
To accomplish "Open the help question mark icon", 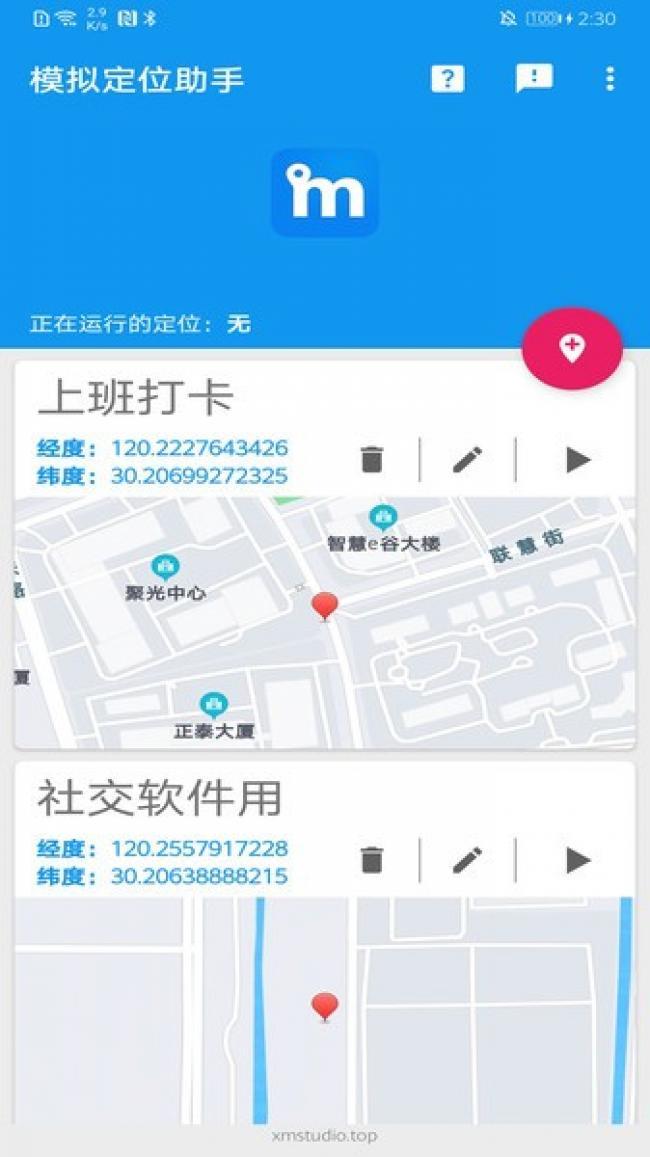I will (x=447, y=79).
